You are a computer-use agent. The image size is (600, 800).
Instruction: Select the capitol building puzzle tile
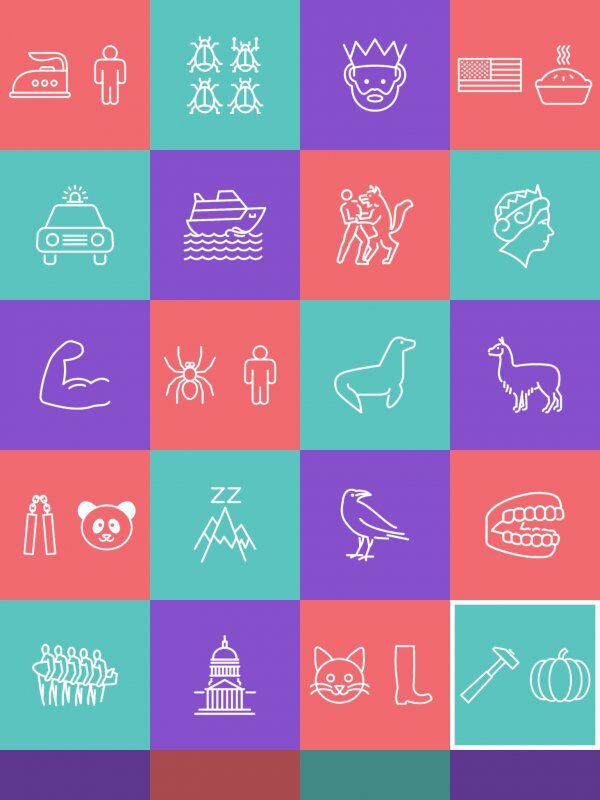click(x=225, y=675)
